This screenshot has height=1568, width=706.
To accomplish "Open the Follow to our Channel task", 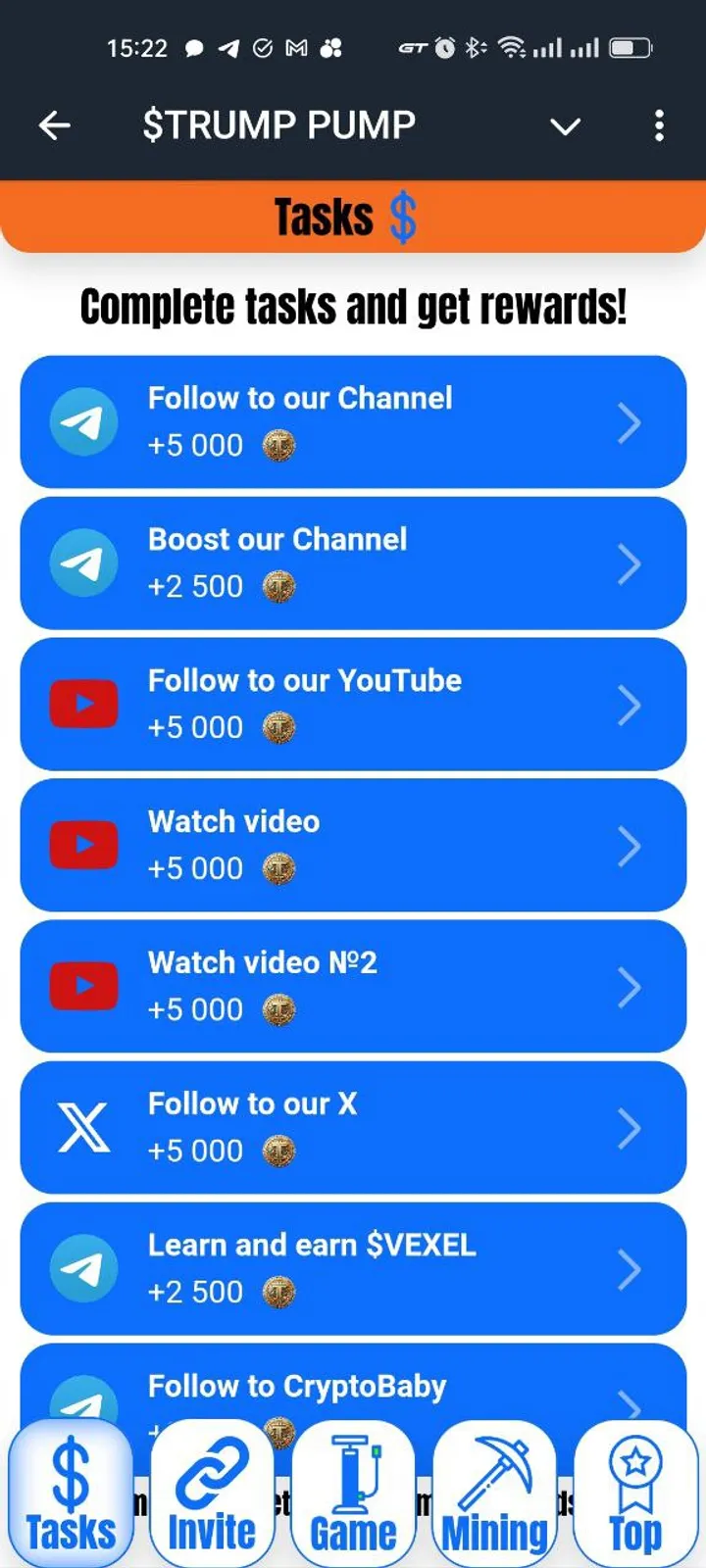I will (x=353, y=421).
